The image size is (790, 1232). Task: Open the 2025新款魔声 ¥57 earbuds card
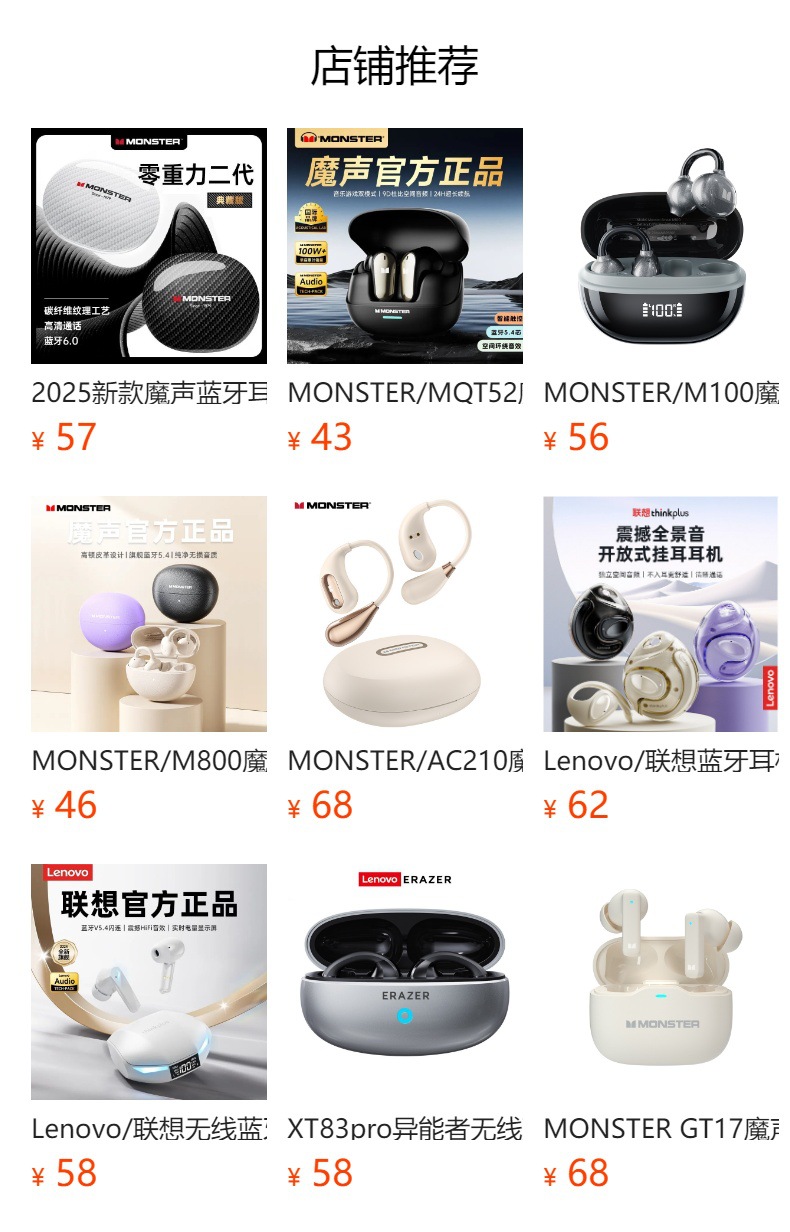[x=149, y=246]
